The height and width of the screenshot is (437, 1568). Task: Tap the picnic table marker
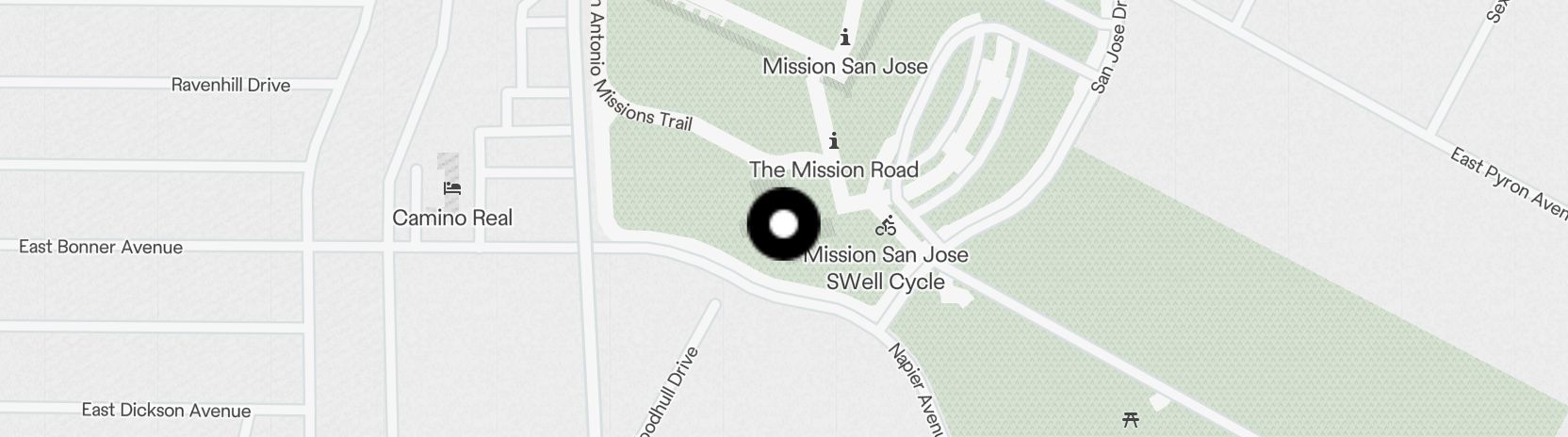coord(1131,419)
